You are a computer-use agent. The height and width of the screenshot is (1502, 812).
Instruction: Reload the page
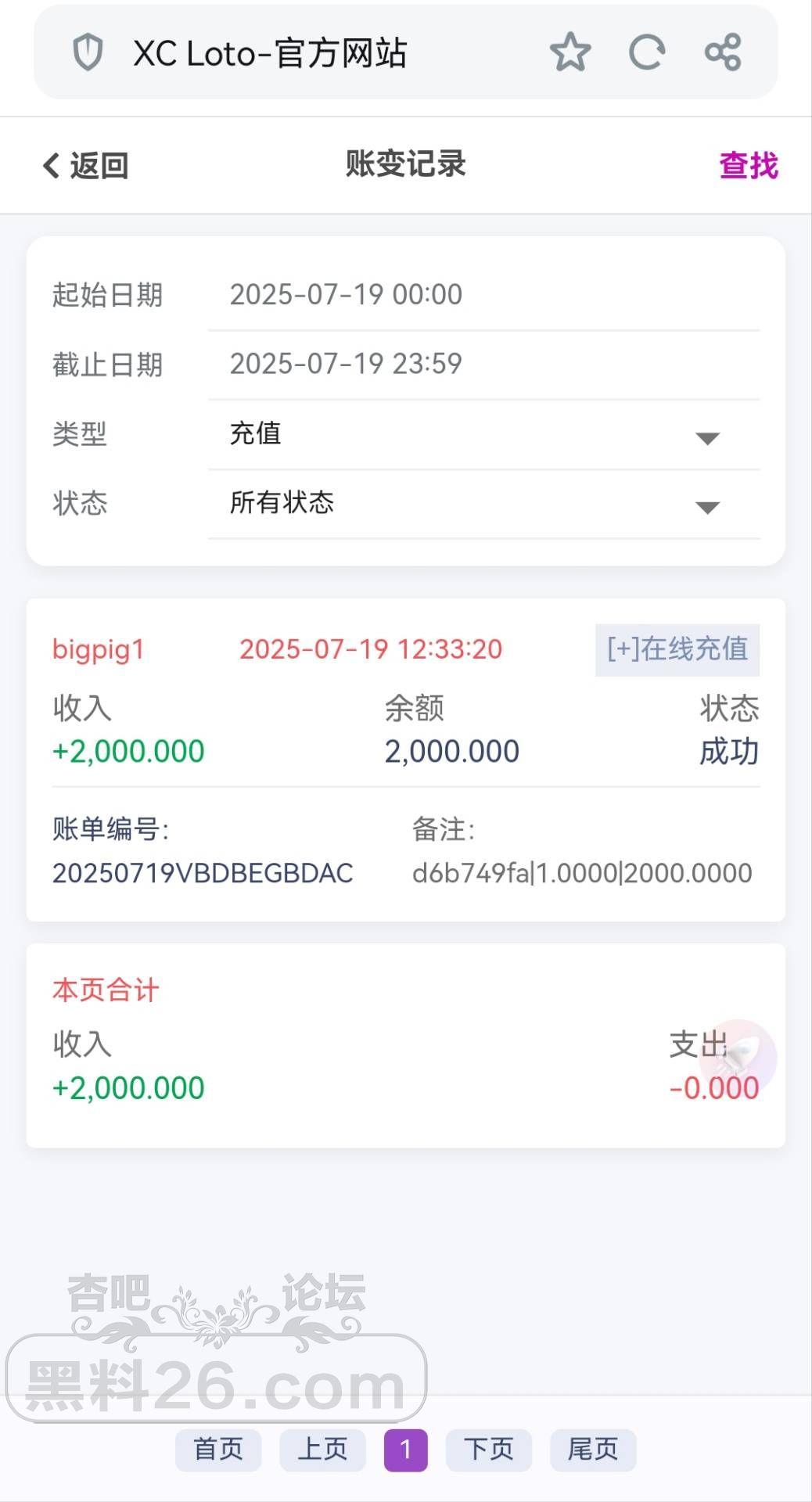(x=646, y=52)
